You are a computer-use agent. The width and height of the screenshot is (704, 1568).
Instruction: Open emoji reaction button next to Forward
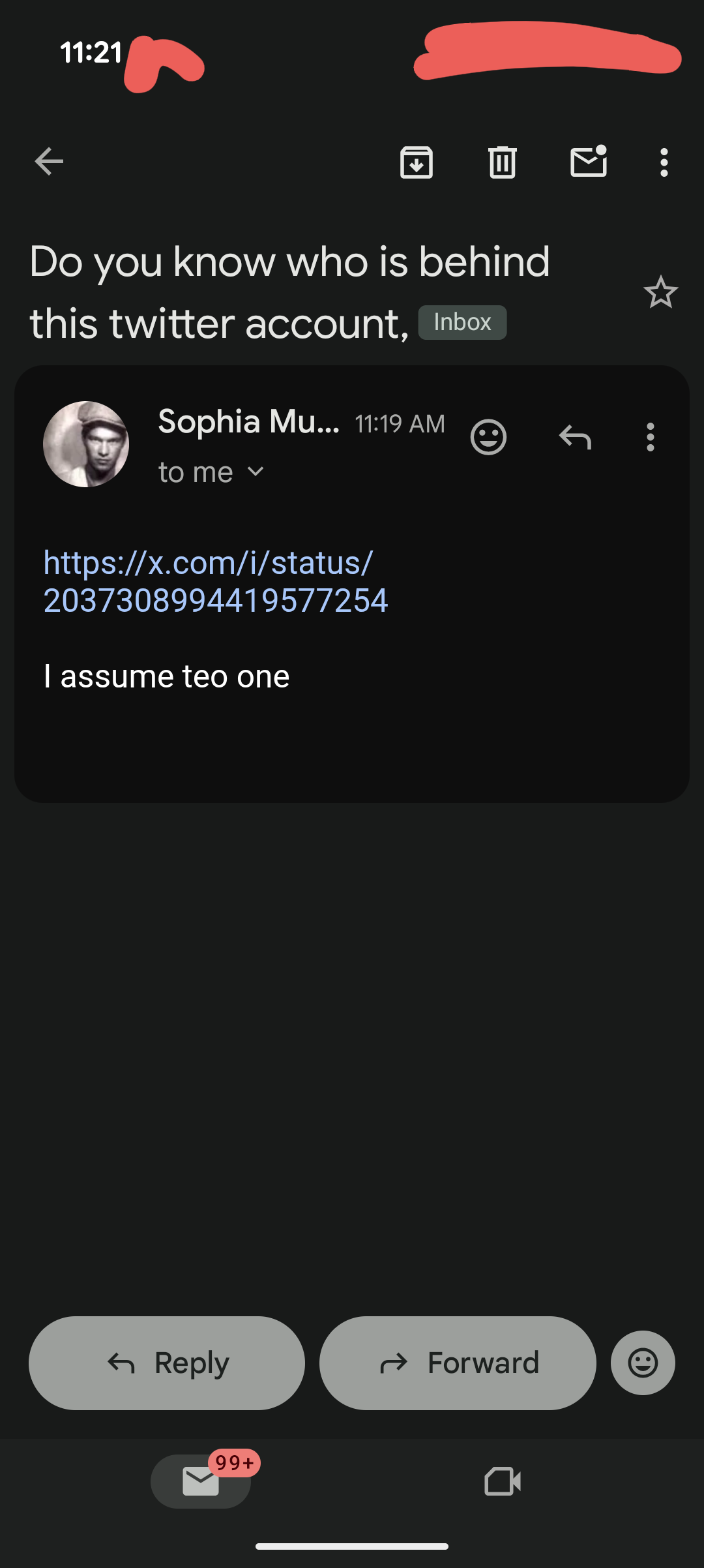(x=643, y=1363)
